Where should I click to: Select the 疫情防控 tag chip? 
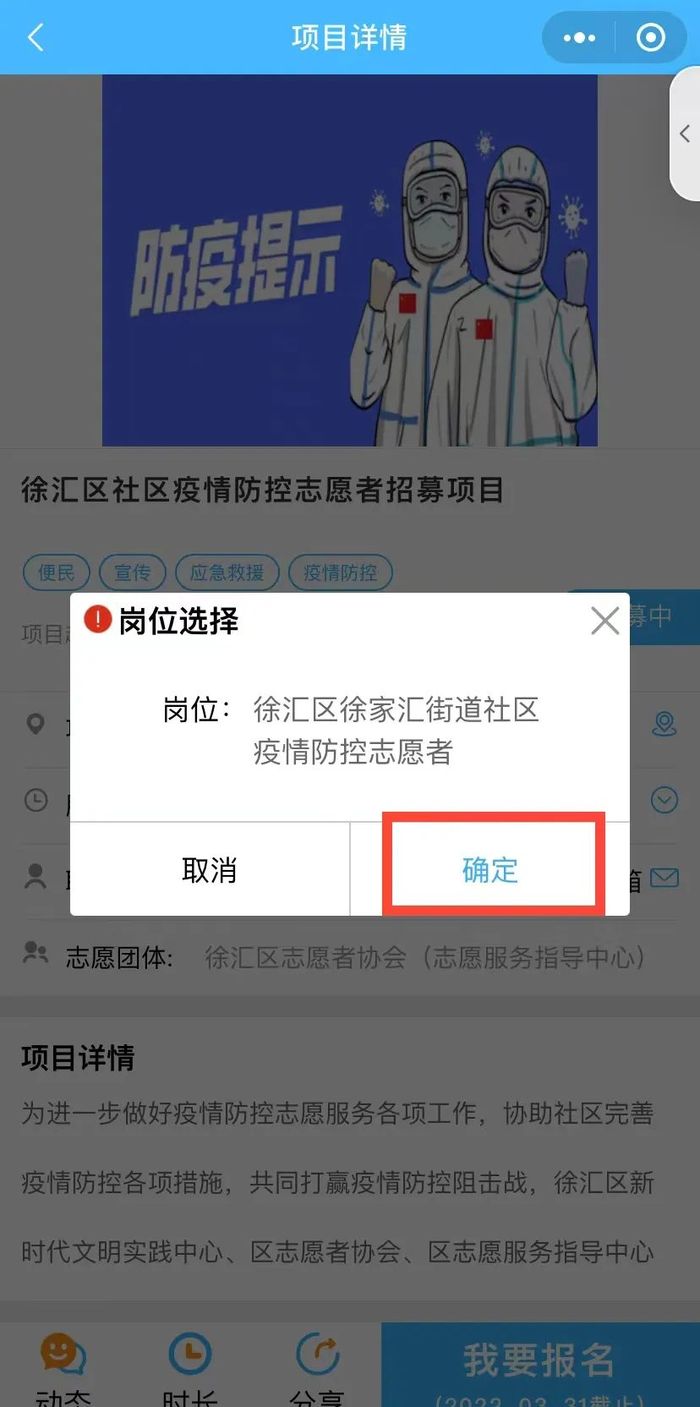[x=341, y=573]
